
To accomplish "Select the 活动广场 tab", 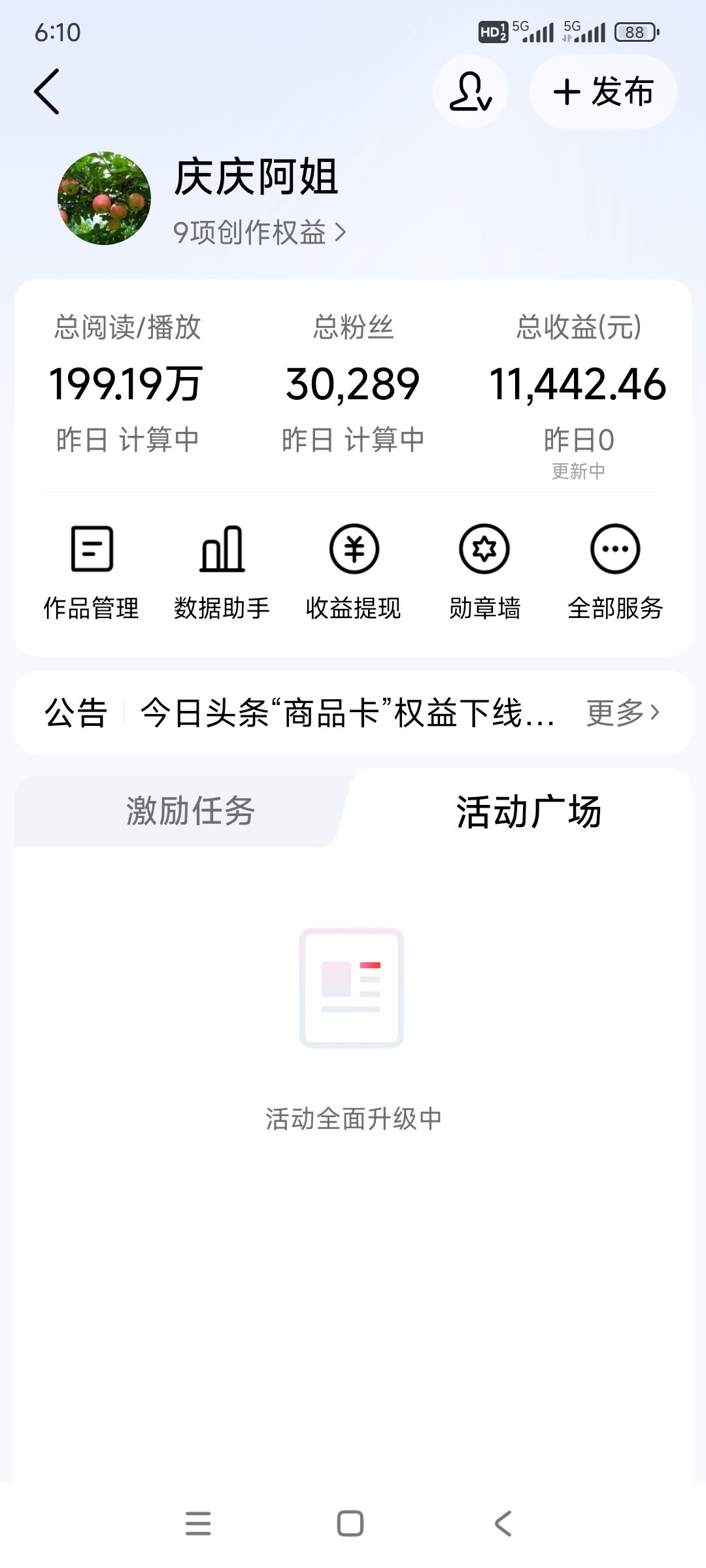I will click(528, 811).
